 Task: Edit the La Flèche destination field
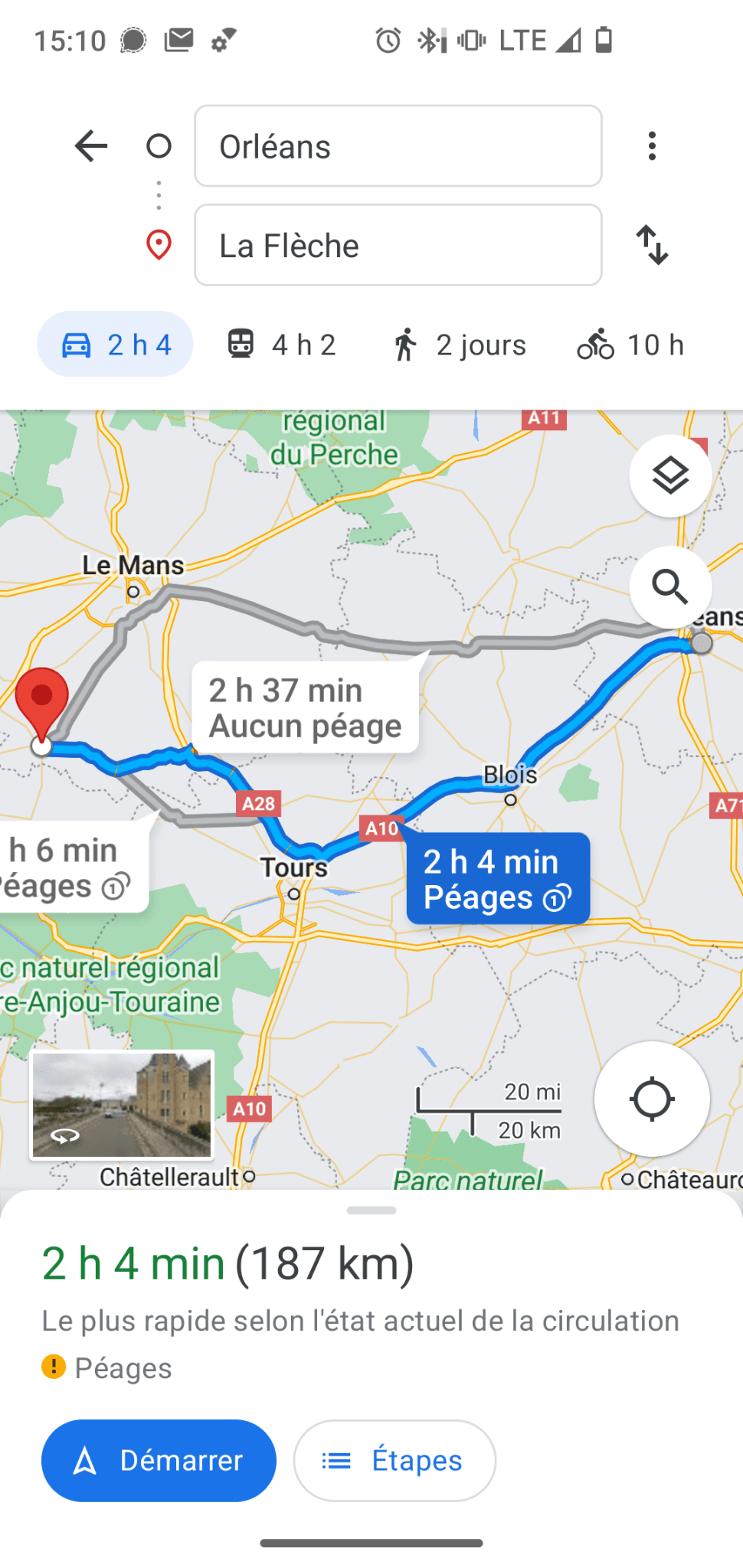[398, 245]
